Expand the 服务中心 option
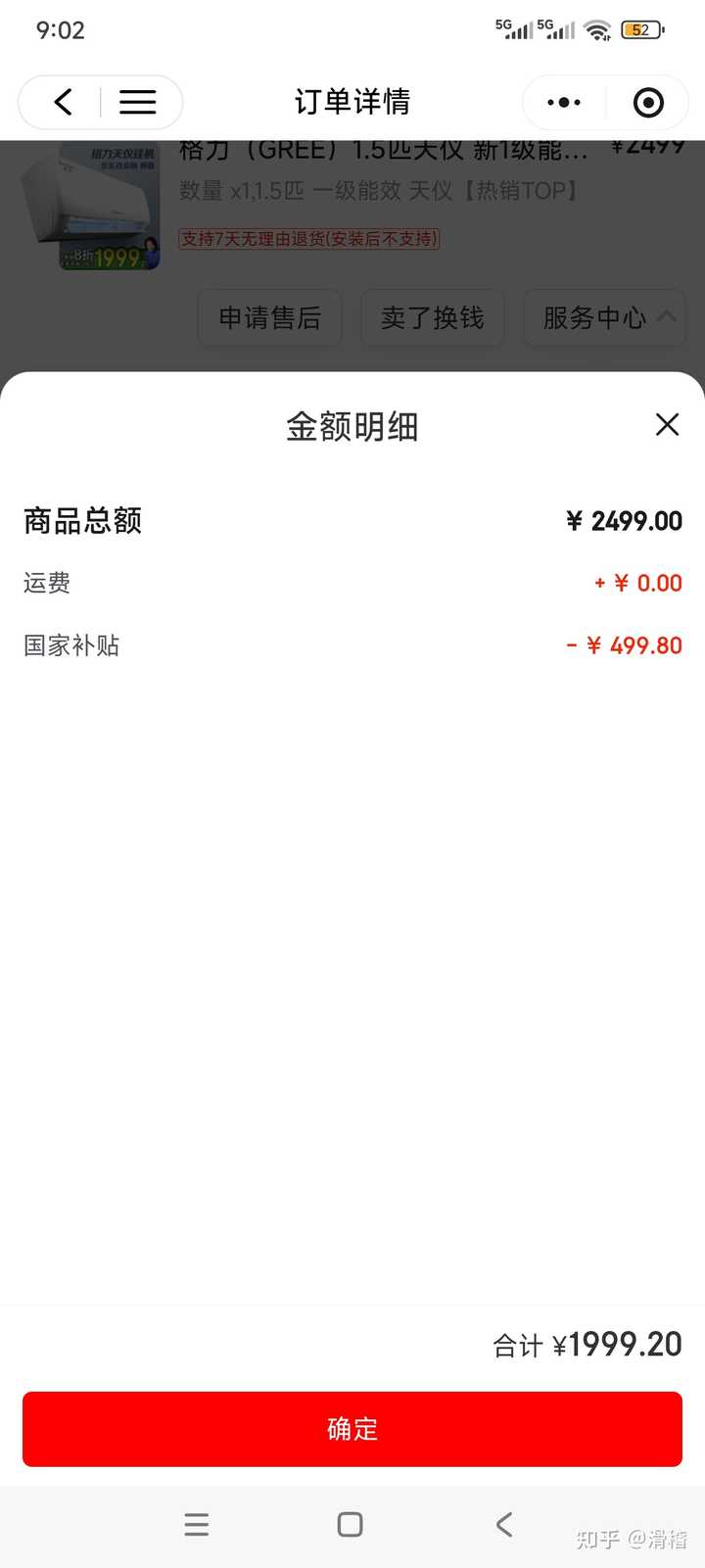The image size is (705, 1568). [x=604, y=317]
